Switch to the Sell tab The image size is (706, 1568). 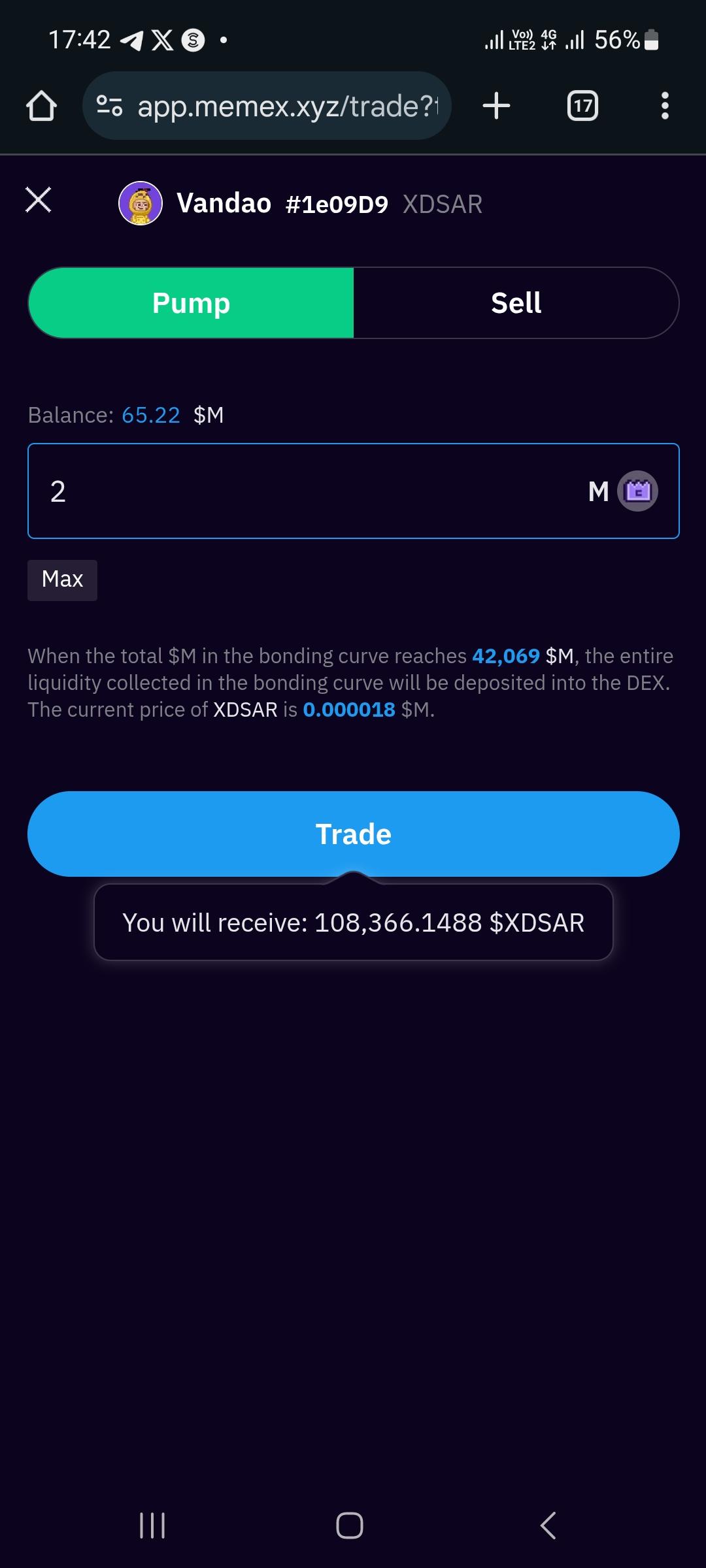[x=516, y=303]
